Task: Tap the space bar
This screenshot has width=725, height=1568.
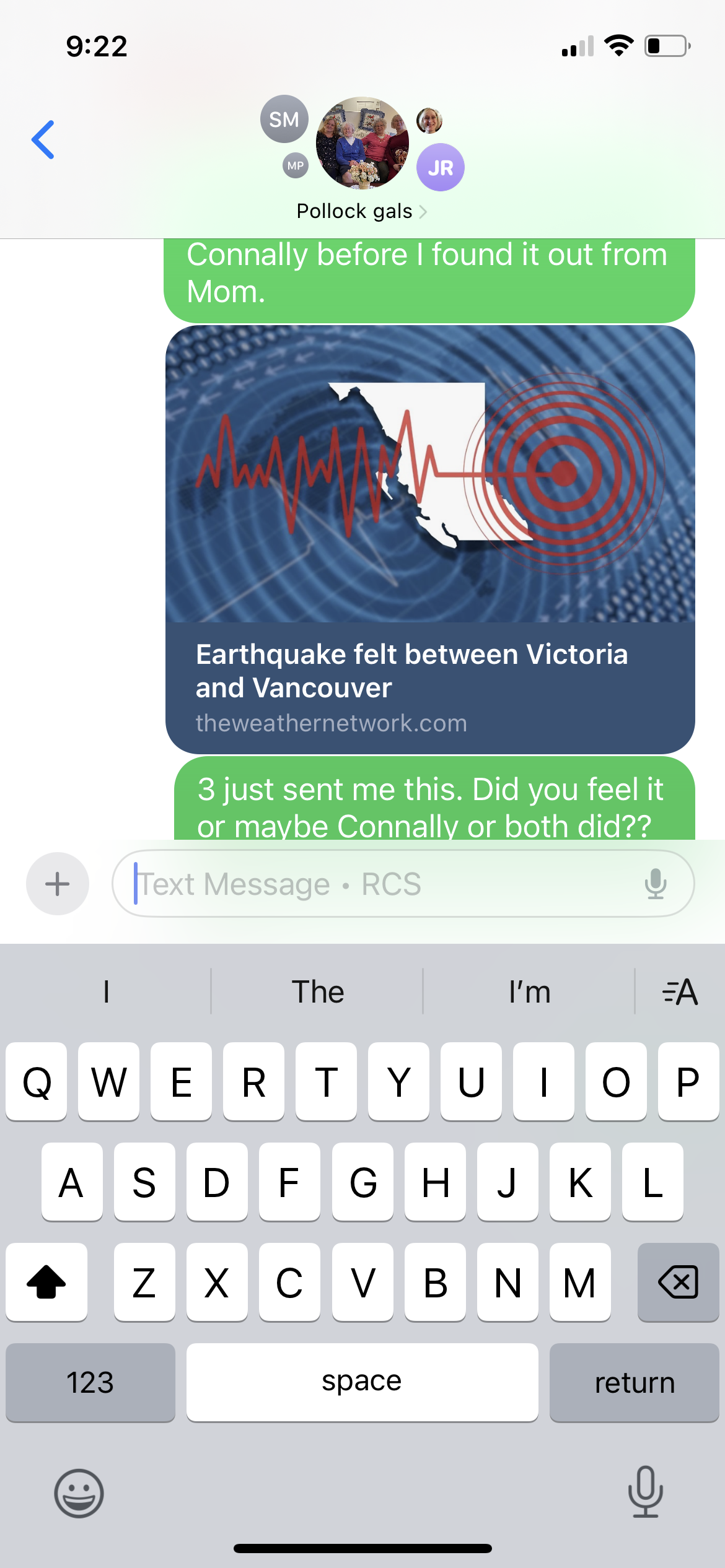Action: [362, 1383]
